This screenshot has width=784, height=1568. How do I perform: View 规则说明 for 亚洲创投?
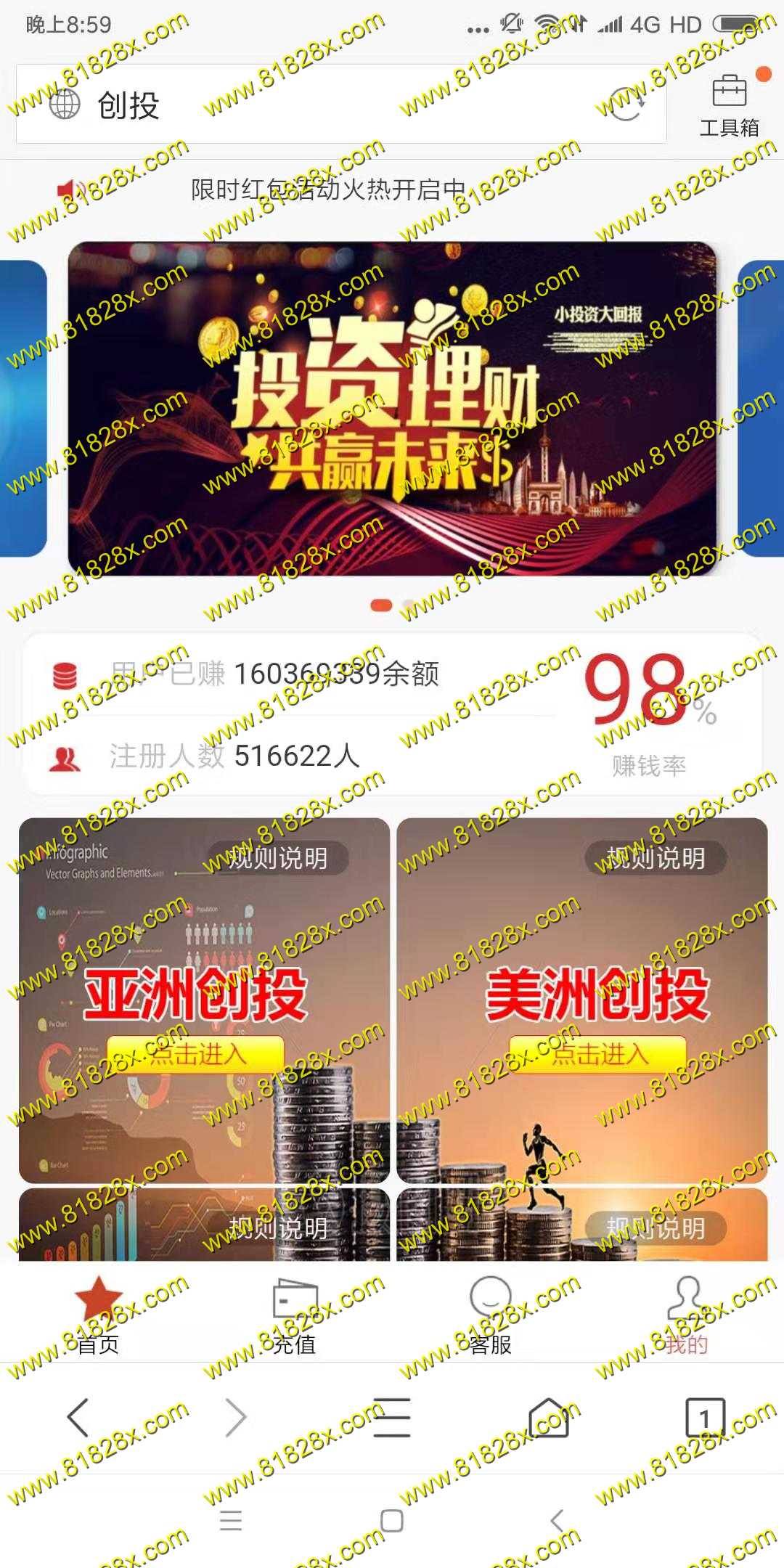(278, 859)
